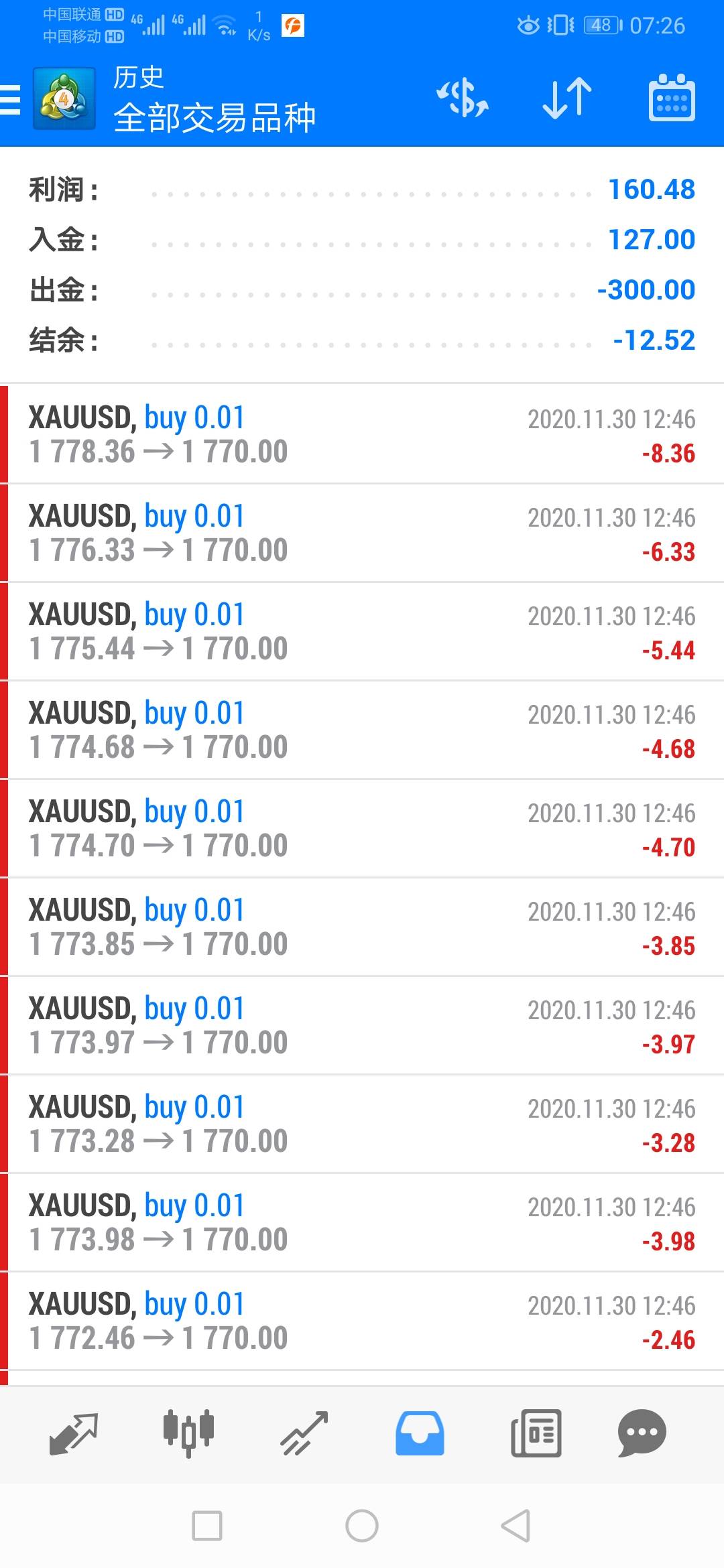The image size is (724, 1568).
Task: Open the trade with loss -4.70
Action: (362, 828)
